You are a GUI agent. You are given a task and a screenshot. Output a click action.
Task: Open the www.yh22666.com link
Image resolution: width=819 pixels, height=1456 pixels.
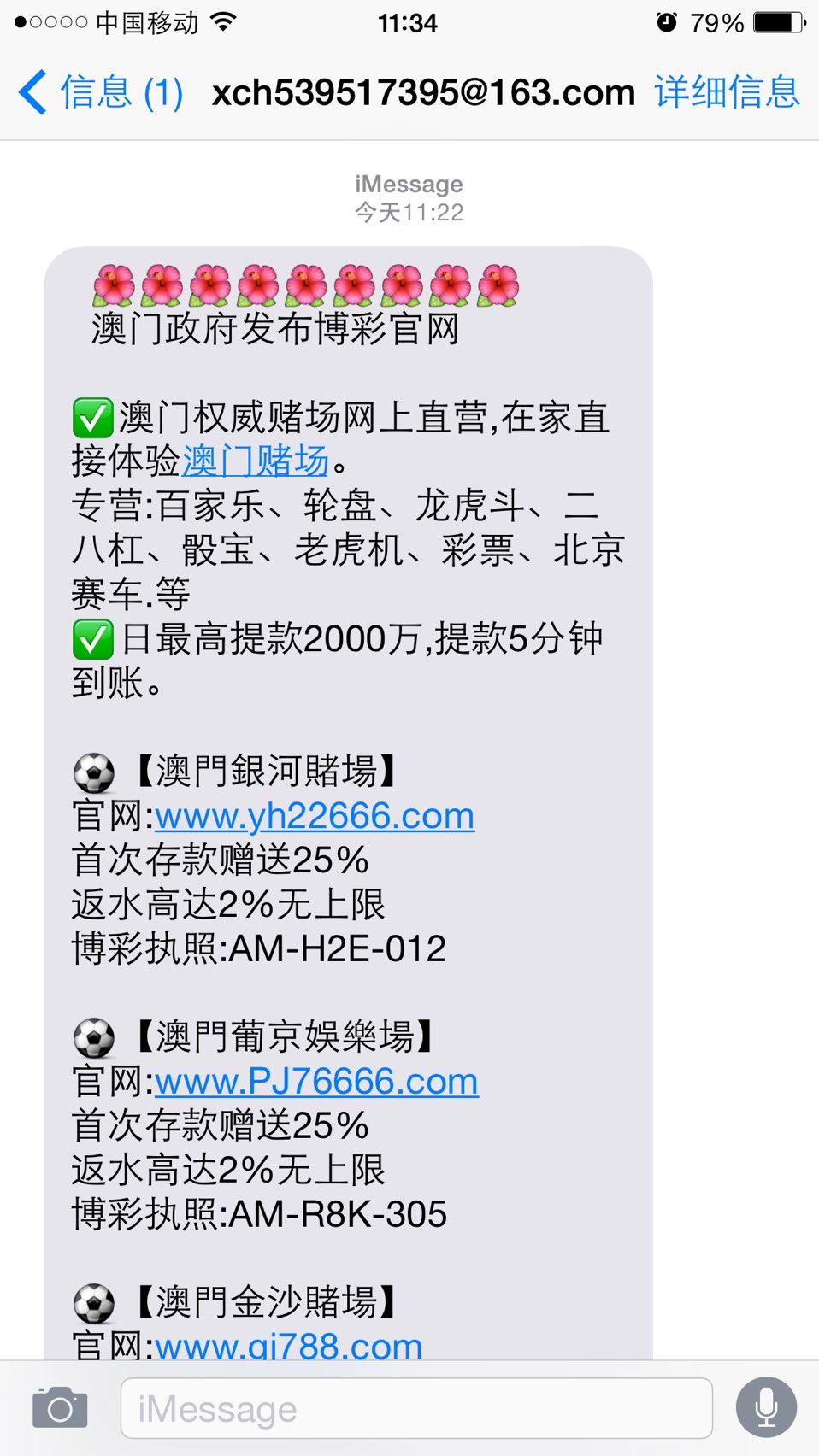point(315,816)
